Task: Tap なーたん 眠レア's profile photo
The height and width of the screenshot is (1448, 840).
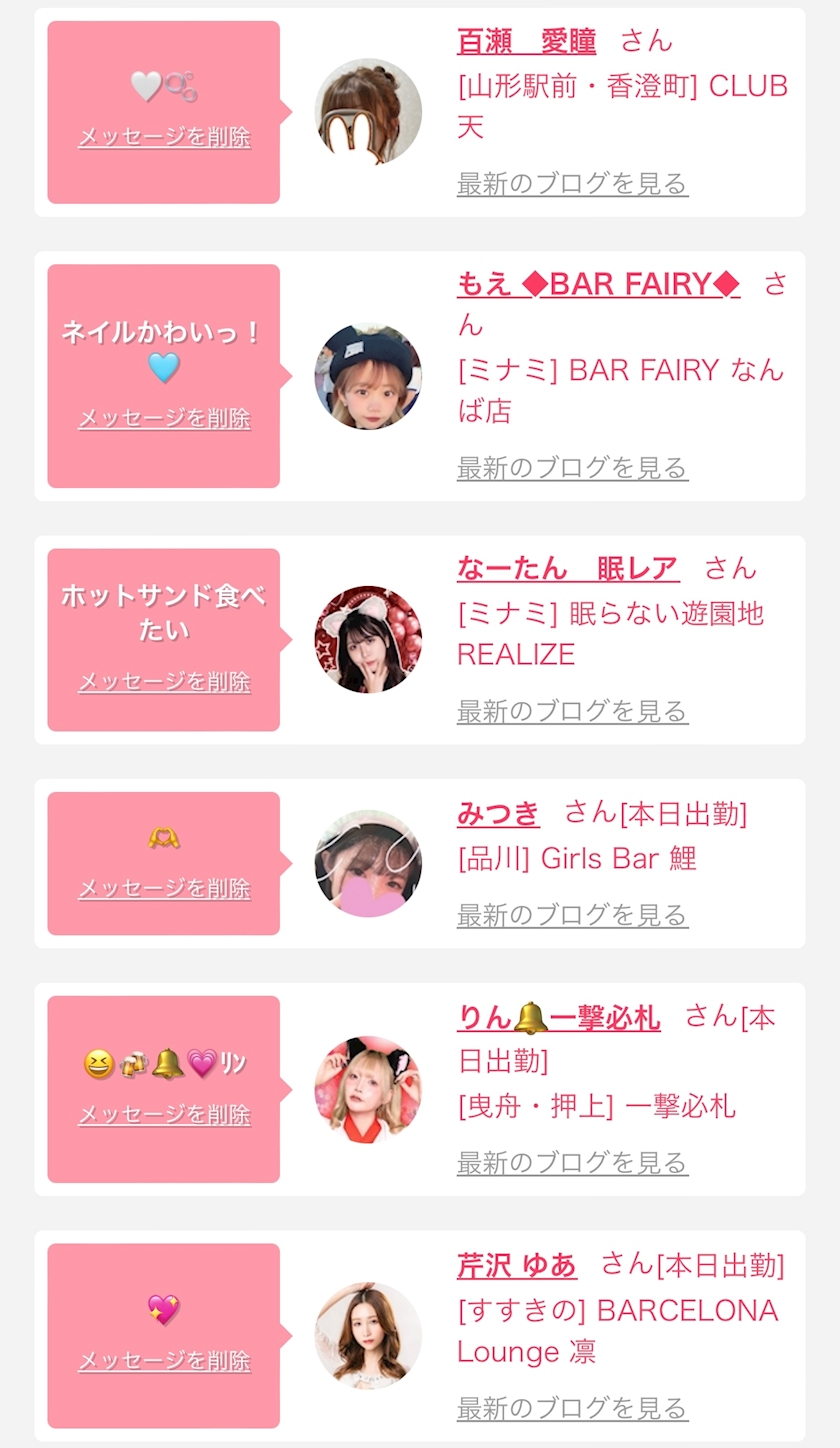Action: click(x=368, y=640)
